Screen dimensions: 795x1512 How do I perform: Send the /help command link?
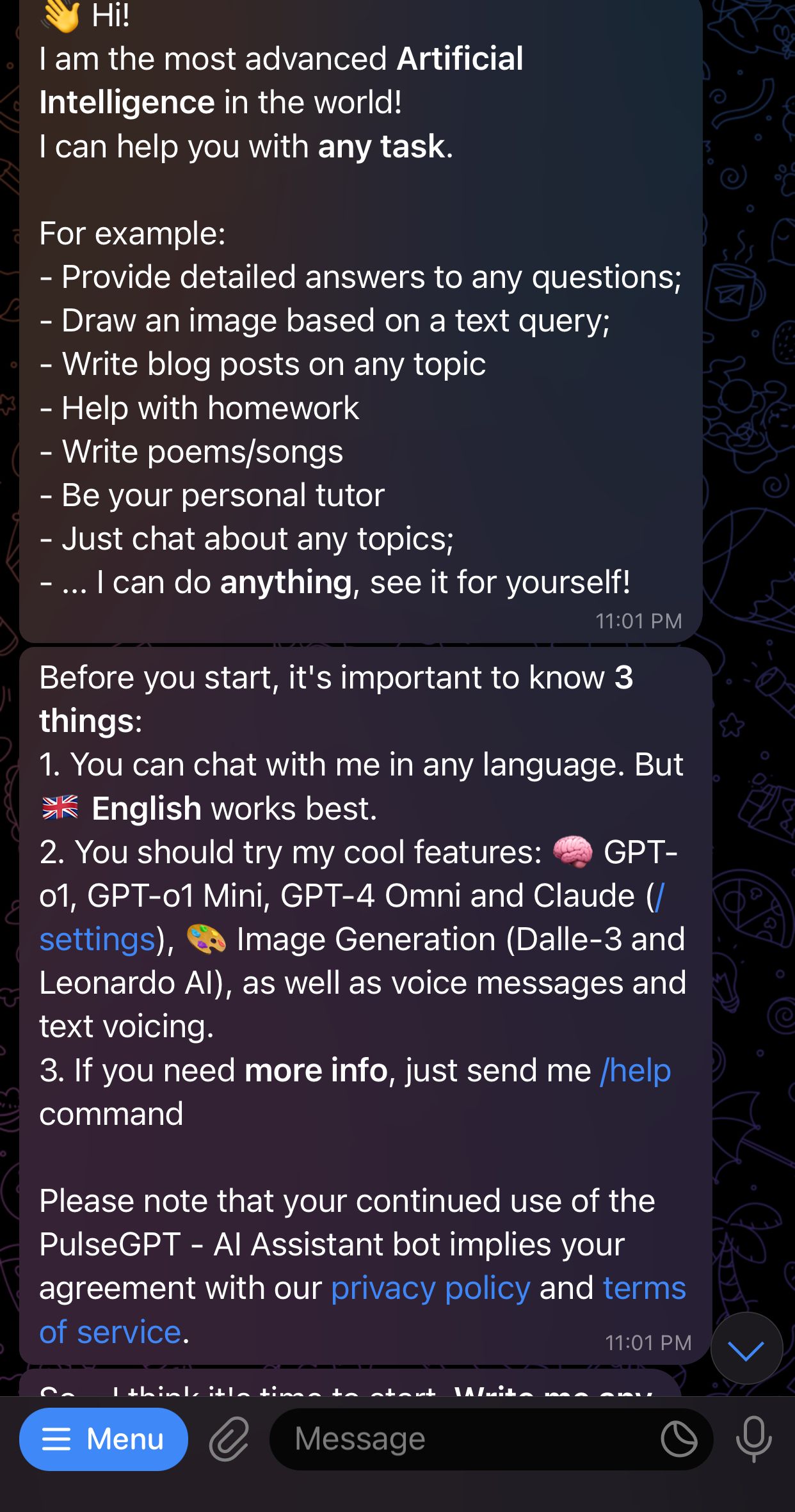click(x=637, y=1070)
